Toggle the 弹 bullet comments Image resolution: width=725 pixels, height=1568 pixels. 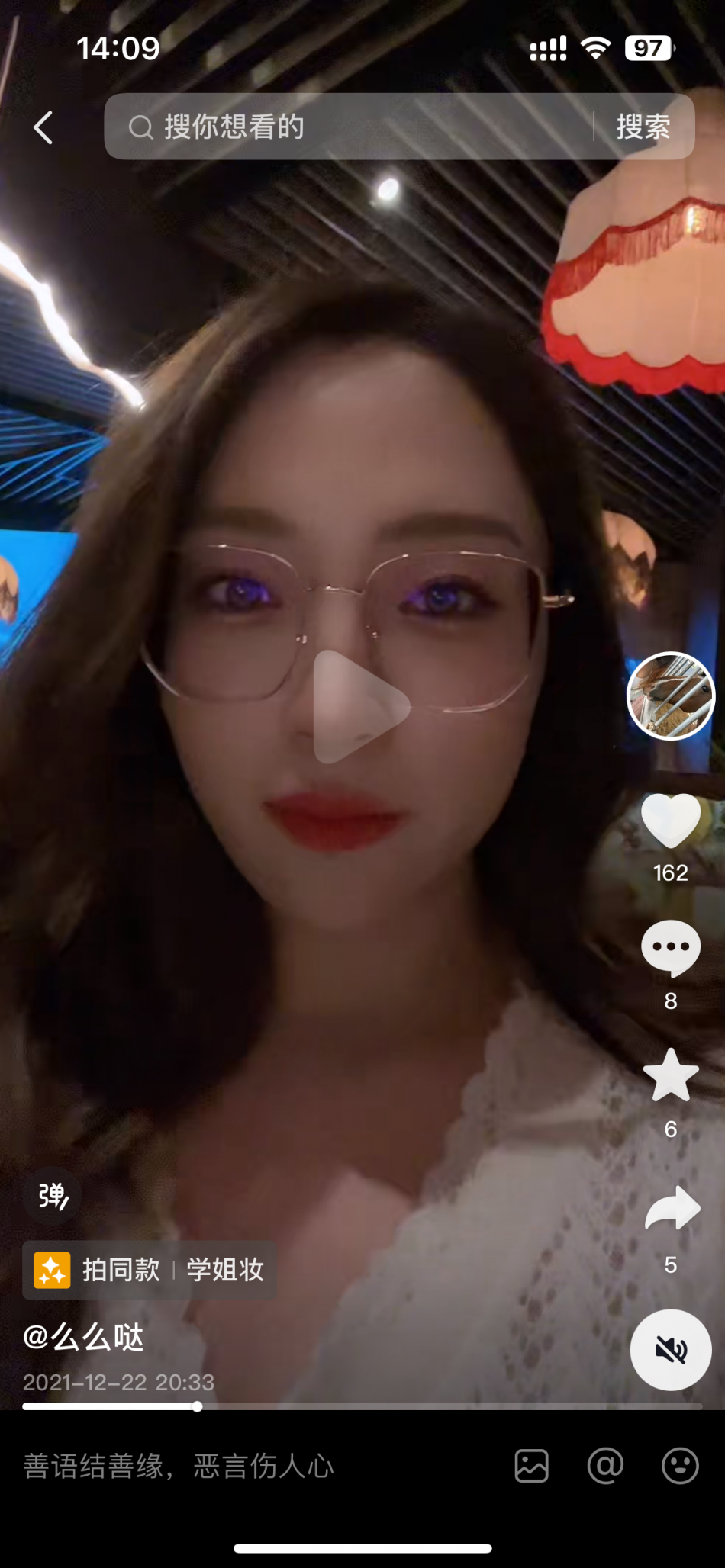(53, 1195)
